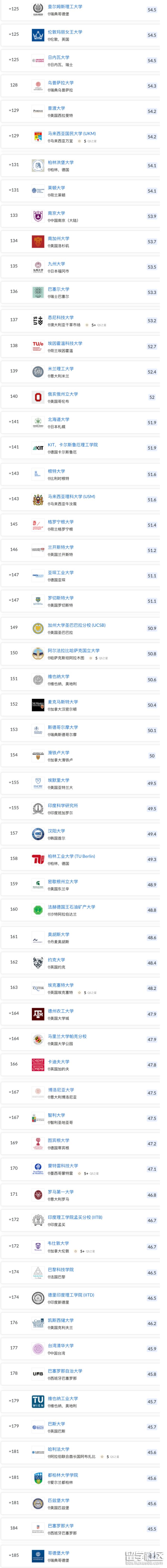Screen dimensions: 167x1568
Task: Open 马来西亚国民大学 (UKM) profile
Action: [71, 133]
